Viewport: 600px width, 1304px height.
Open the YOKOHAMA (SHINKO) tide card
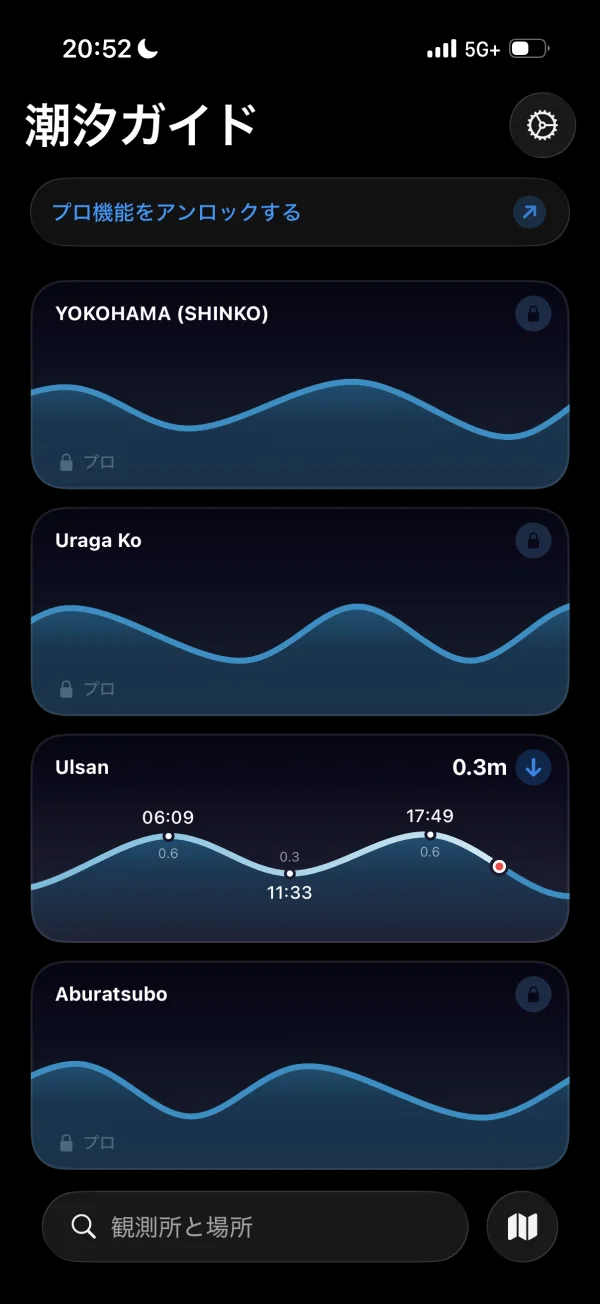pyautogui.click(x=300, y=385)
